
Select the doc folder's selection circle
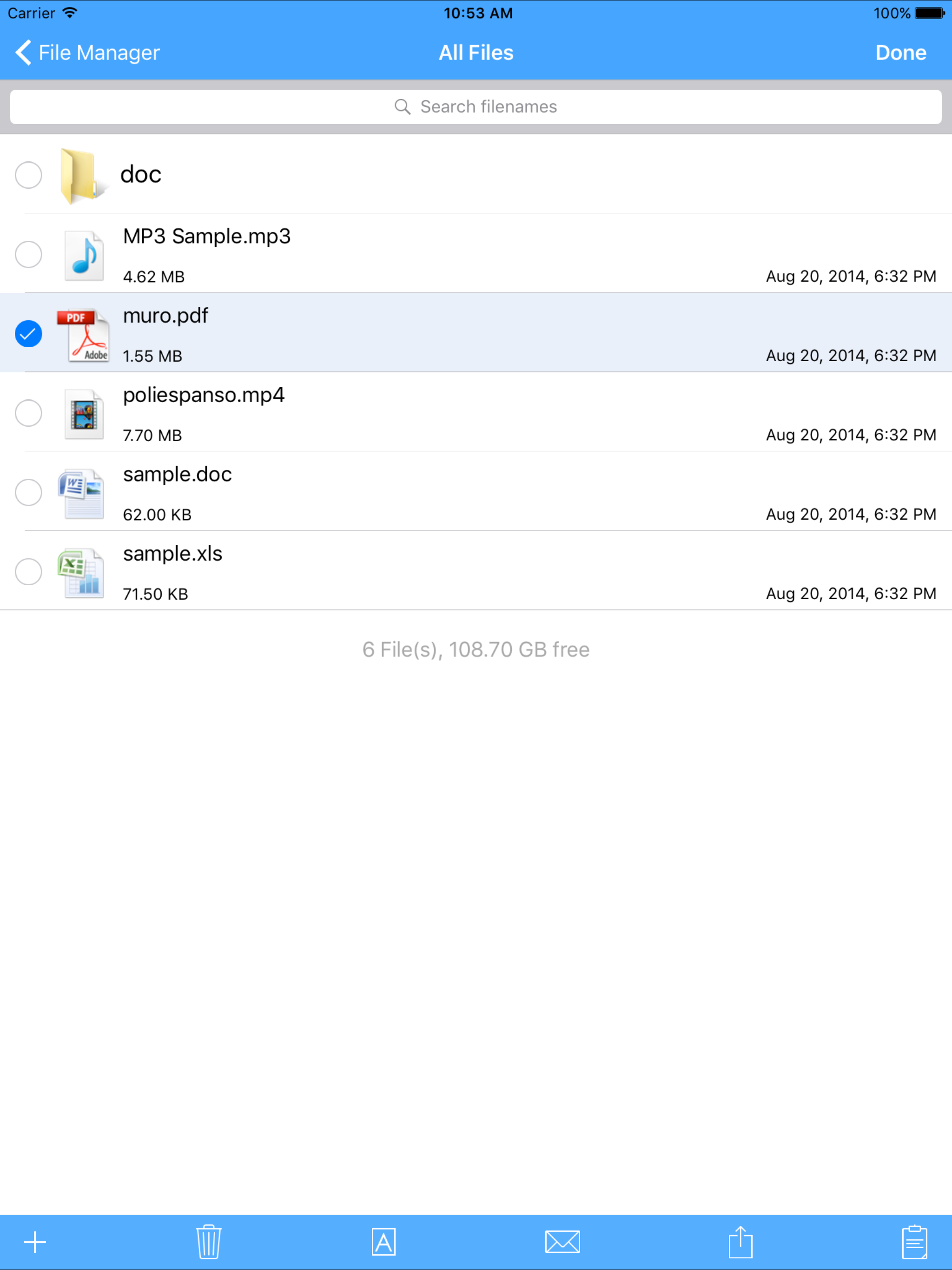28,175
